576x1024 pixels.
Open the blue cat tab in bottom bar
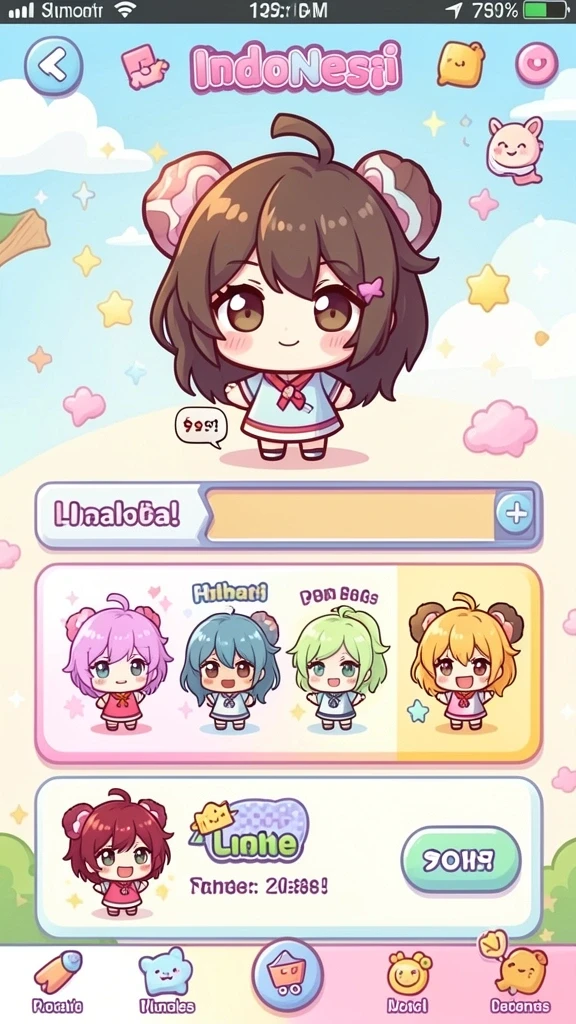[x=167, y=980]
